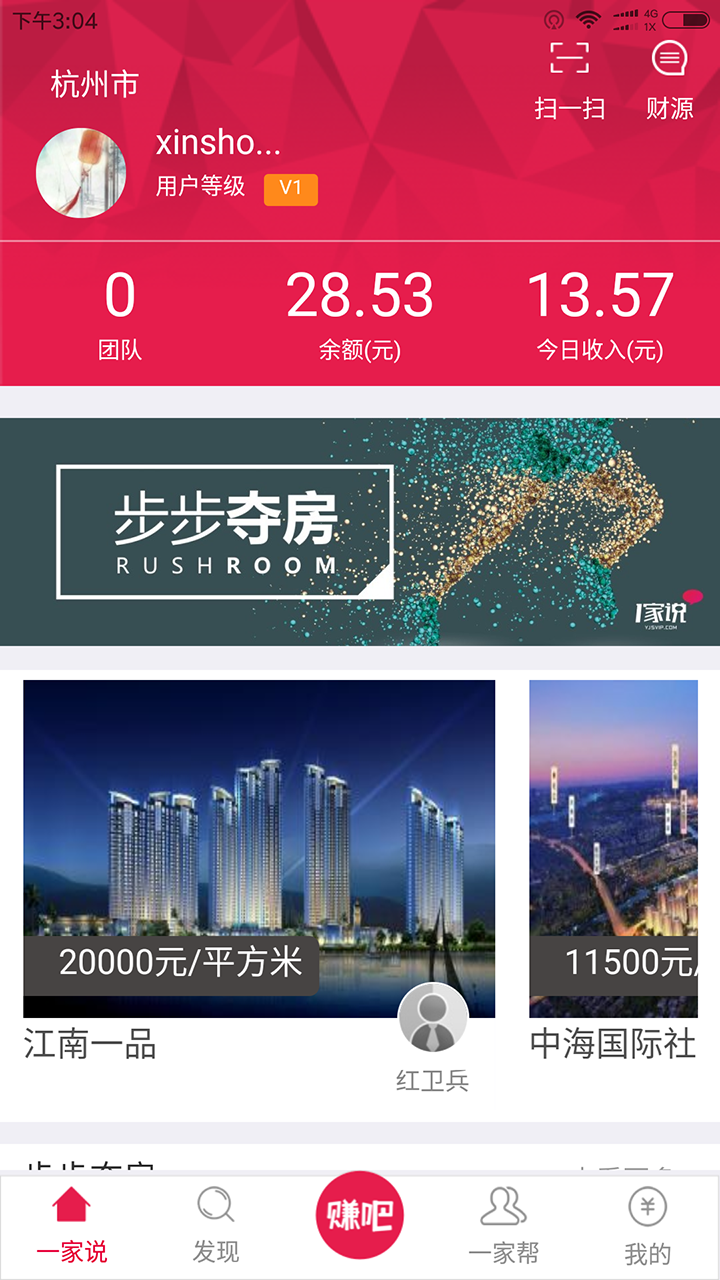Tap your profile avatar photo
The height and width of the screenshot is (1280, 720).
point(86,172)
